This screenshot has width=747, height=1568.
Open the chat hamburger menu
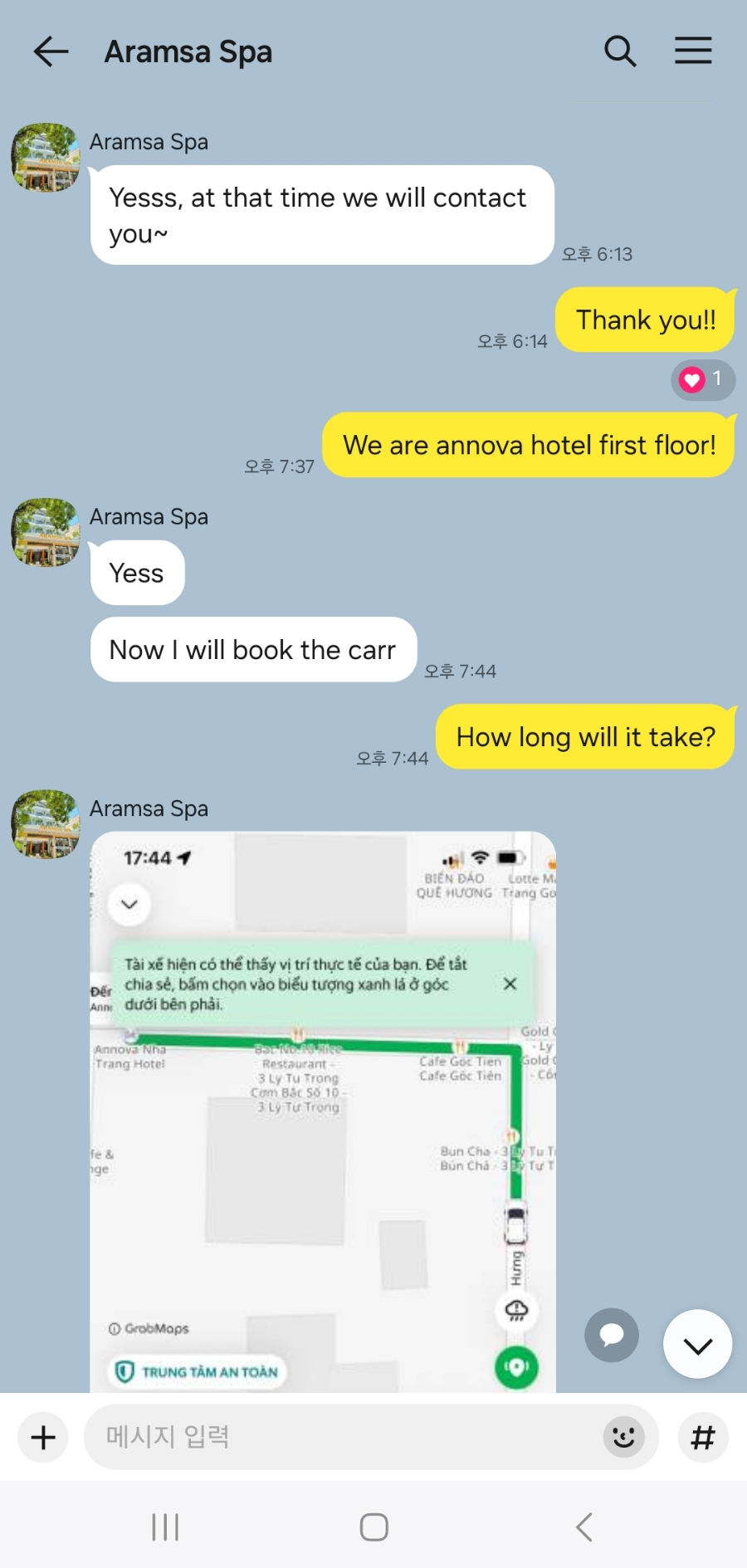coord(693,51)
